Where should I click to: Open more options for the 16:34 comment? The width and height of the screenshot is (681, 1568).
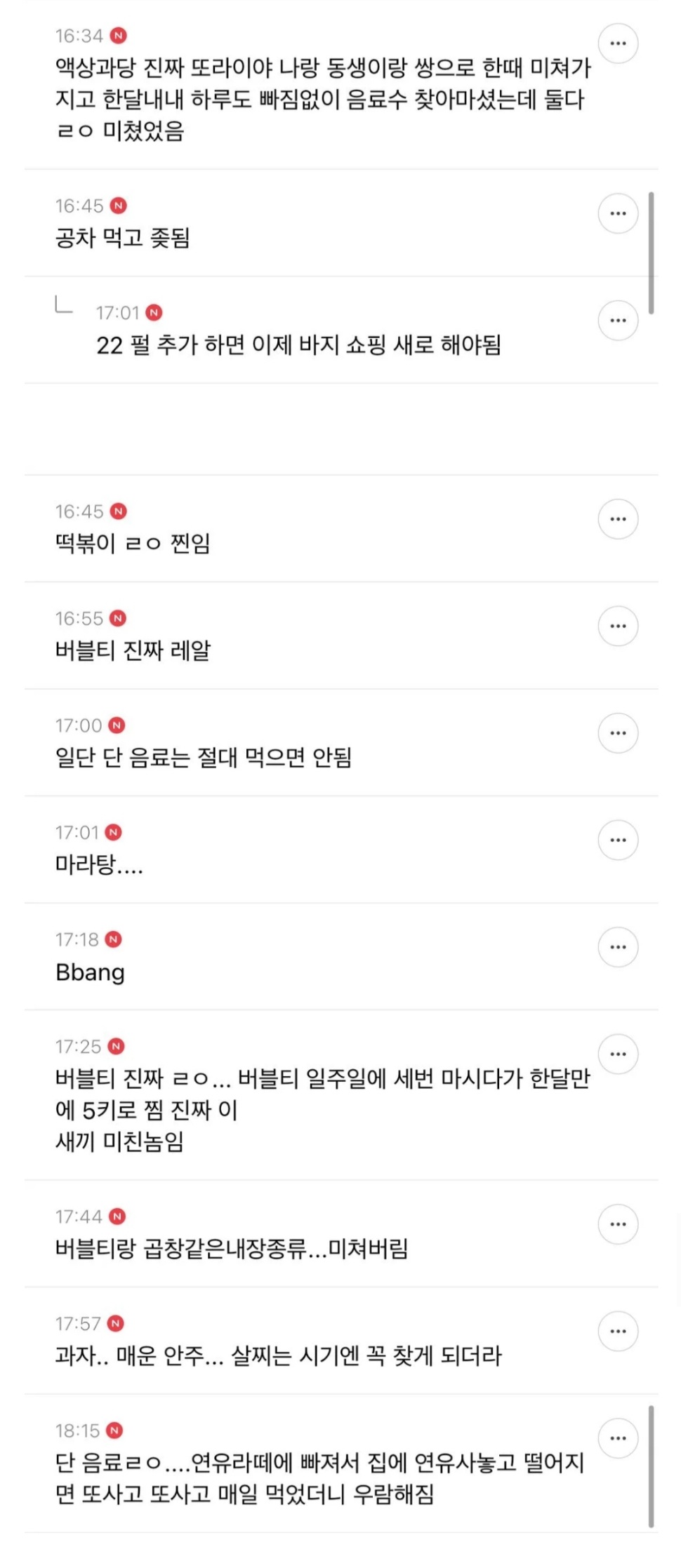(x=618, y=43)
